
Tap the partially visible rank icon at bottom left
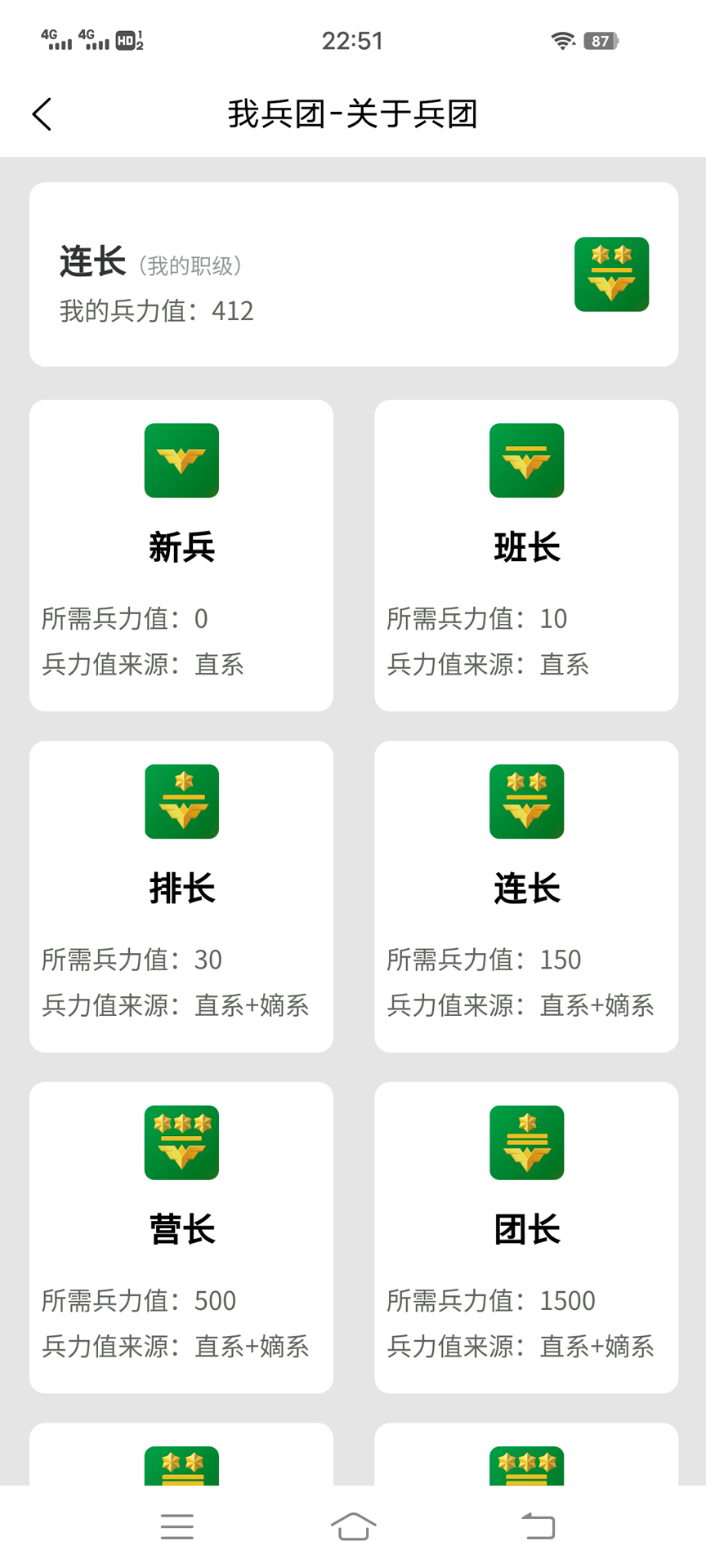point(181,1470)
